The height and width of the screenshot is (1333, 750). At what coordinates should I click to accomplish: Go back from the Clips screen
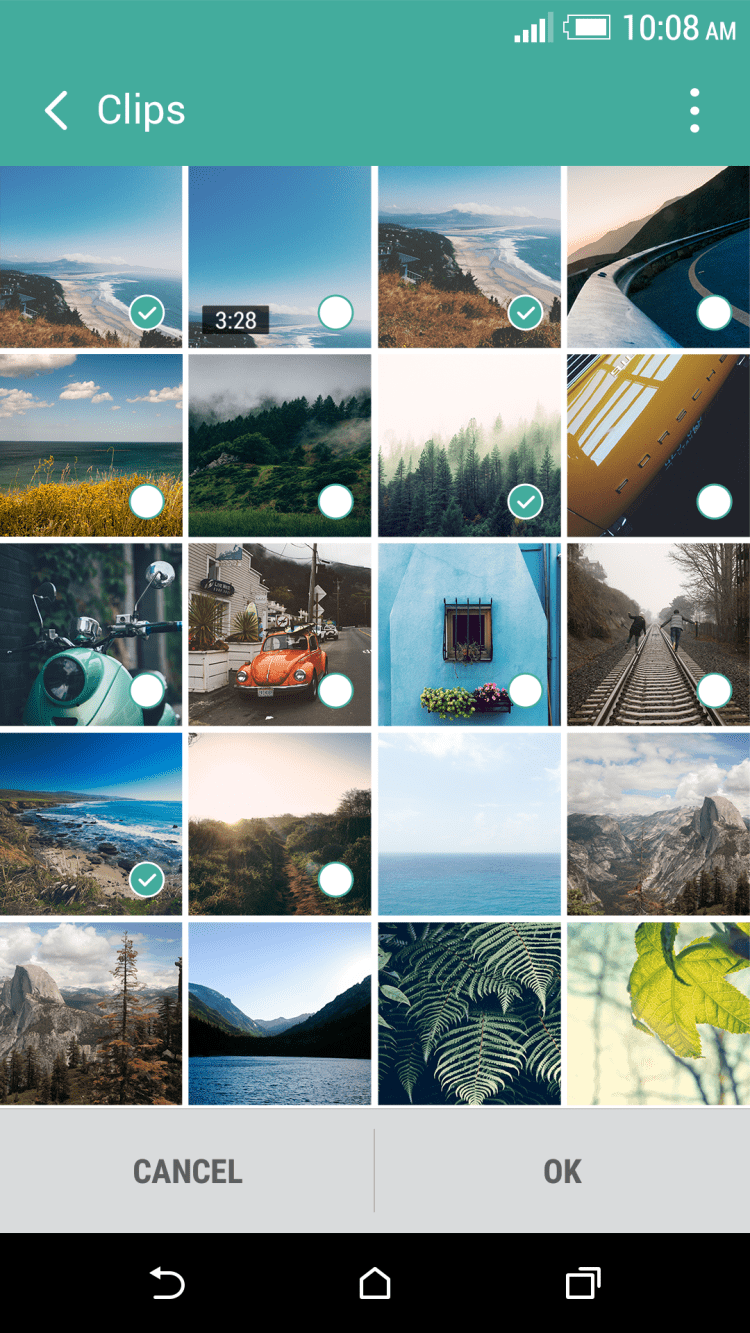pos(57,110)
